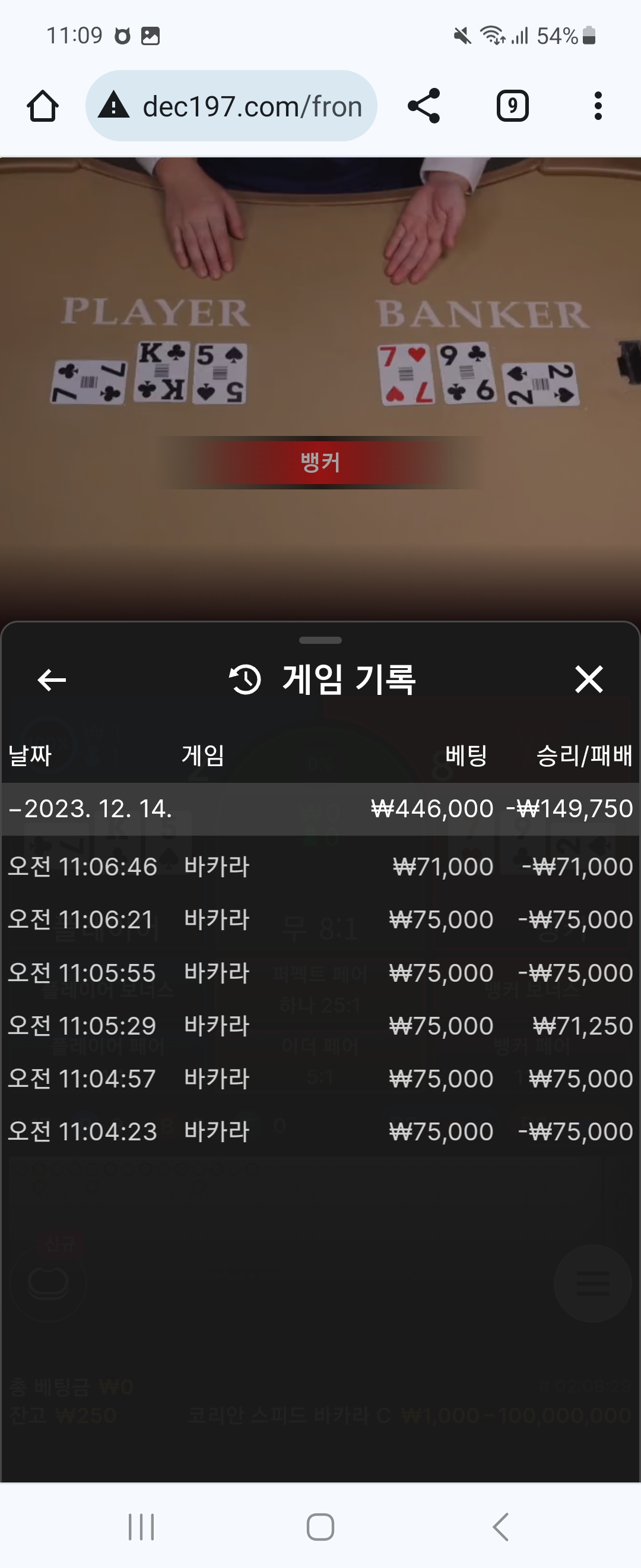Open the recent apps view
The height and width of the screenshot is (1568, 641).
pos(141,1526)
